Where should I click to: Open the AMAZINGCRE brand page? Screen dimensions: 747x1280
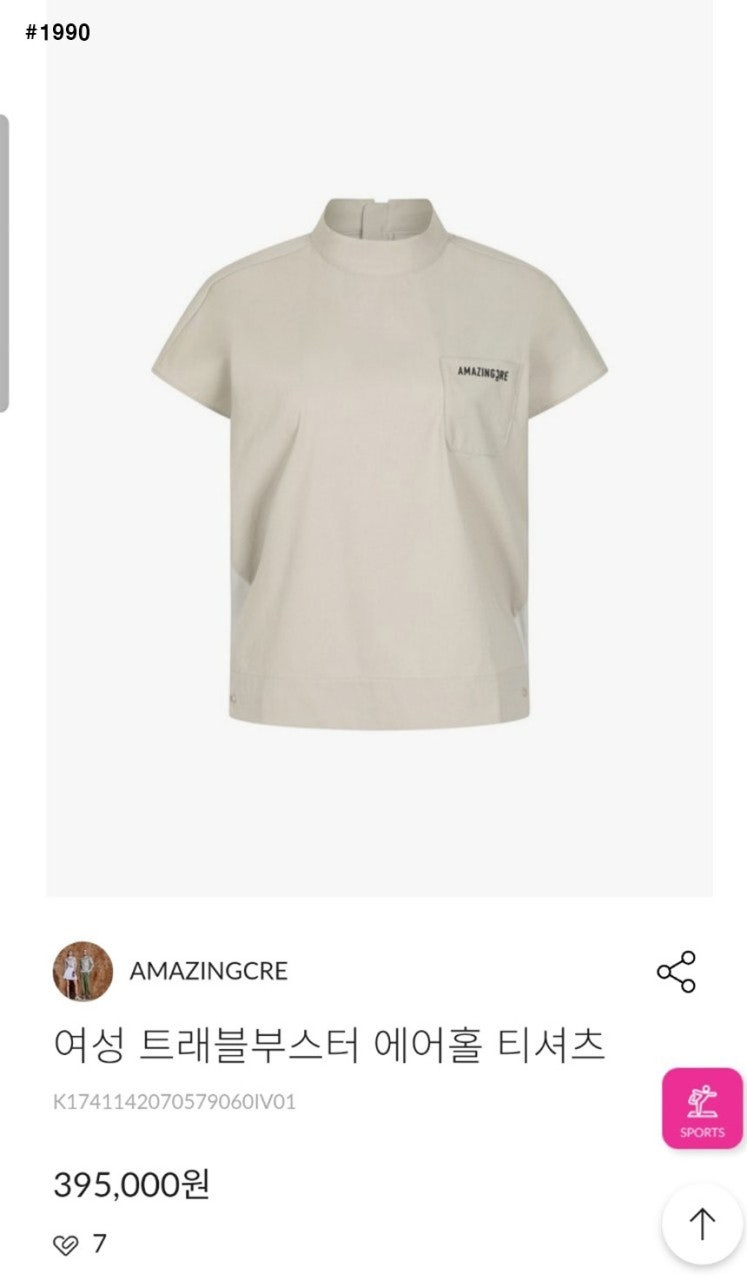[208, 971]
